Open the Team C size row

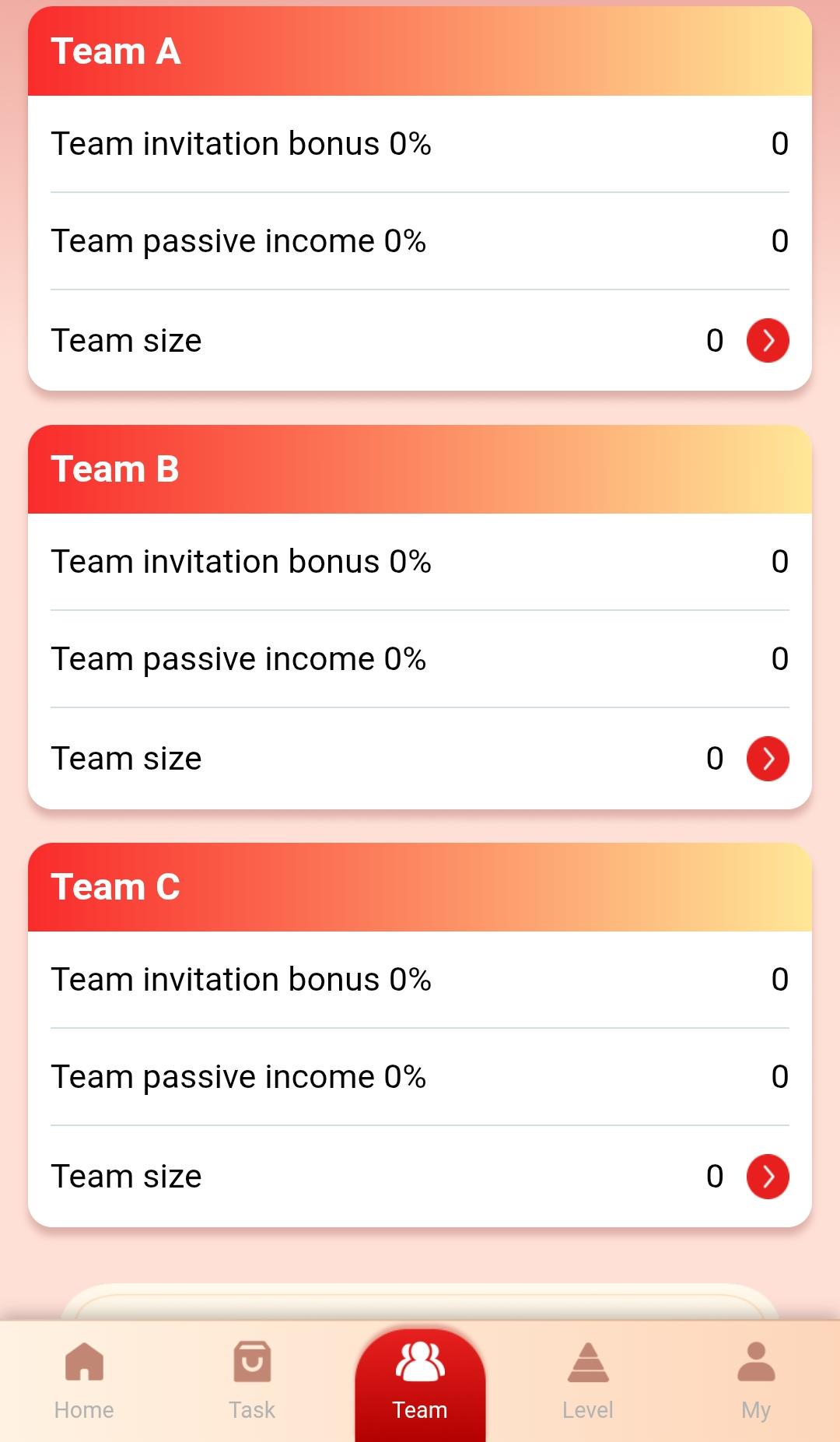click(x=420, y=1176)
